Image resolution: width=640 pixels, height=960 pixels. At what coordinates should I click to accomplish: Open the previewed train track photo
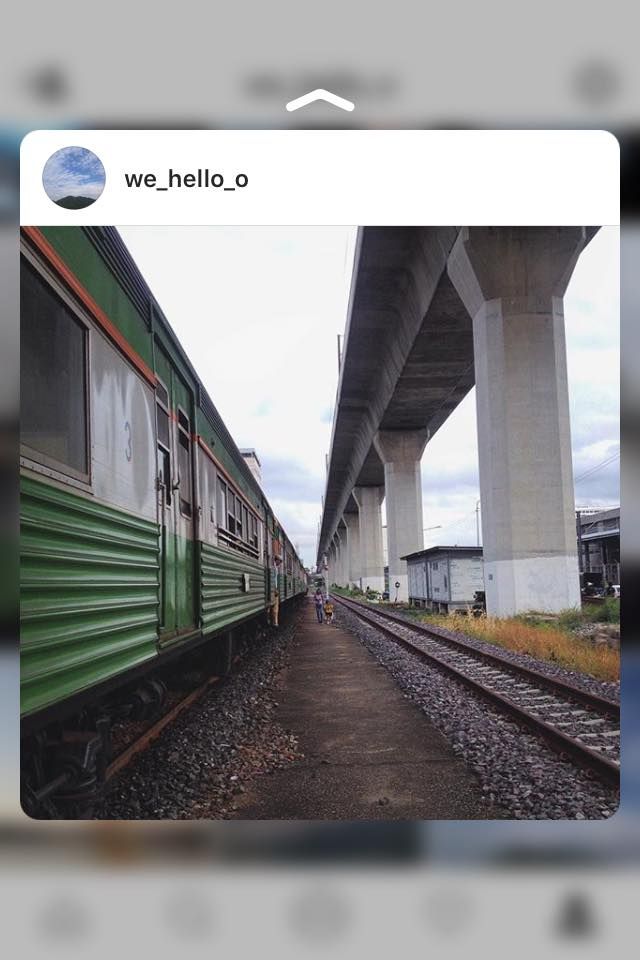point(320,522)
